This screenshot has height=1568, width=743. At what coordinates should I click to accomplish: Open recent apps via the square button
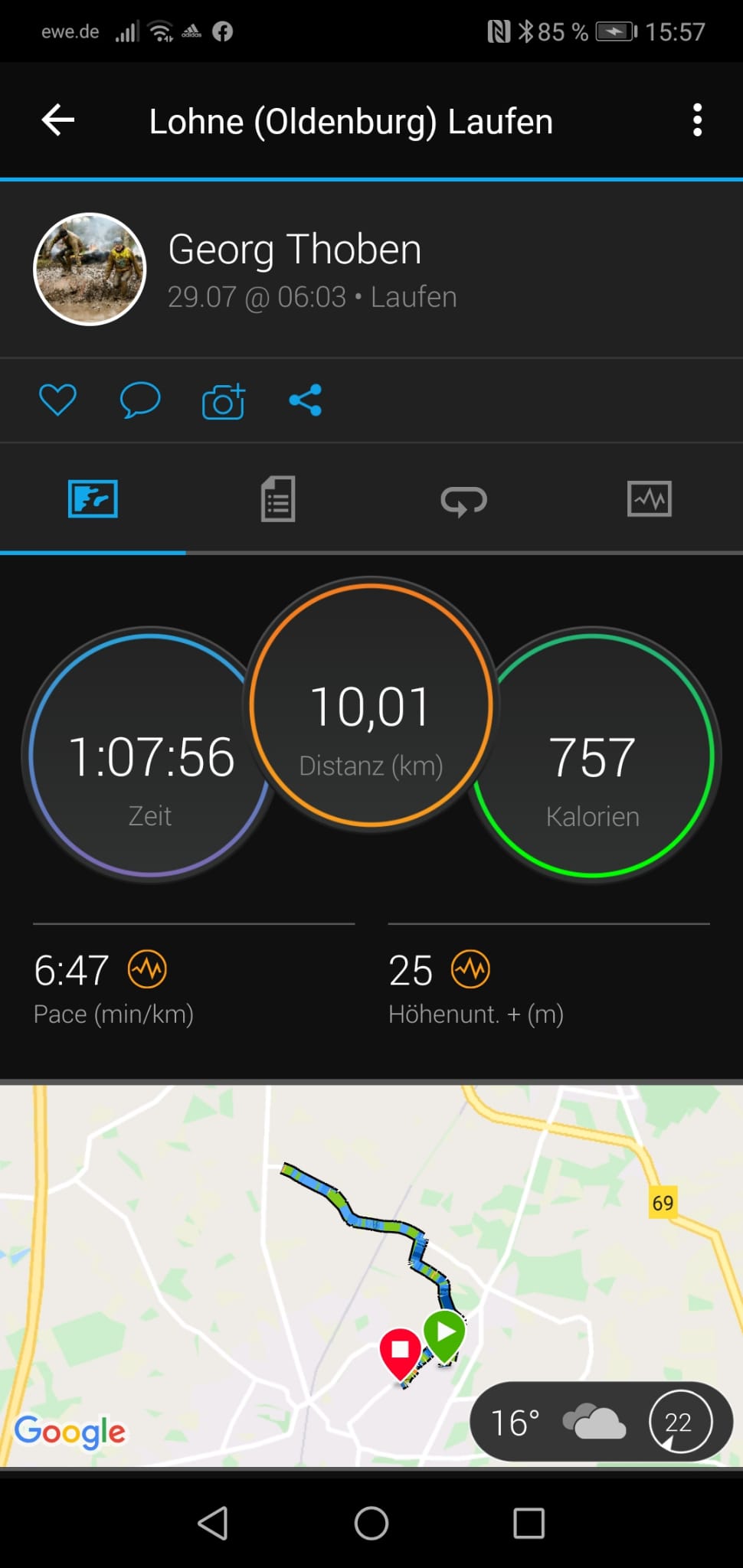click(x=529, y=1523)
